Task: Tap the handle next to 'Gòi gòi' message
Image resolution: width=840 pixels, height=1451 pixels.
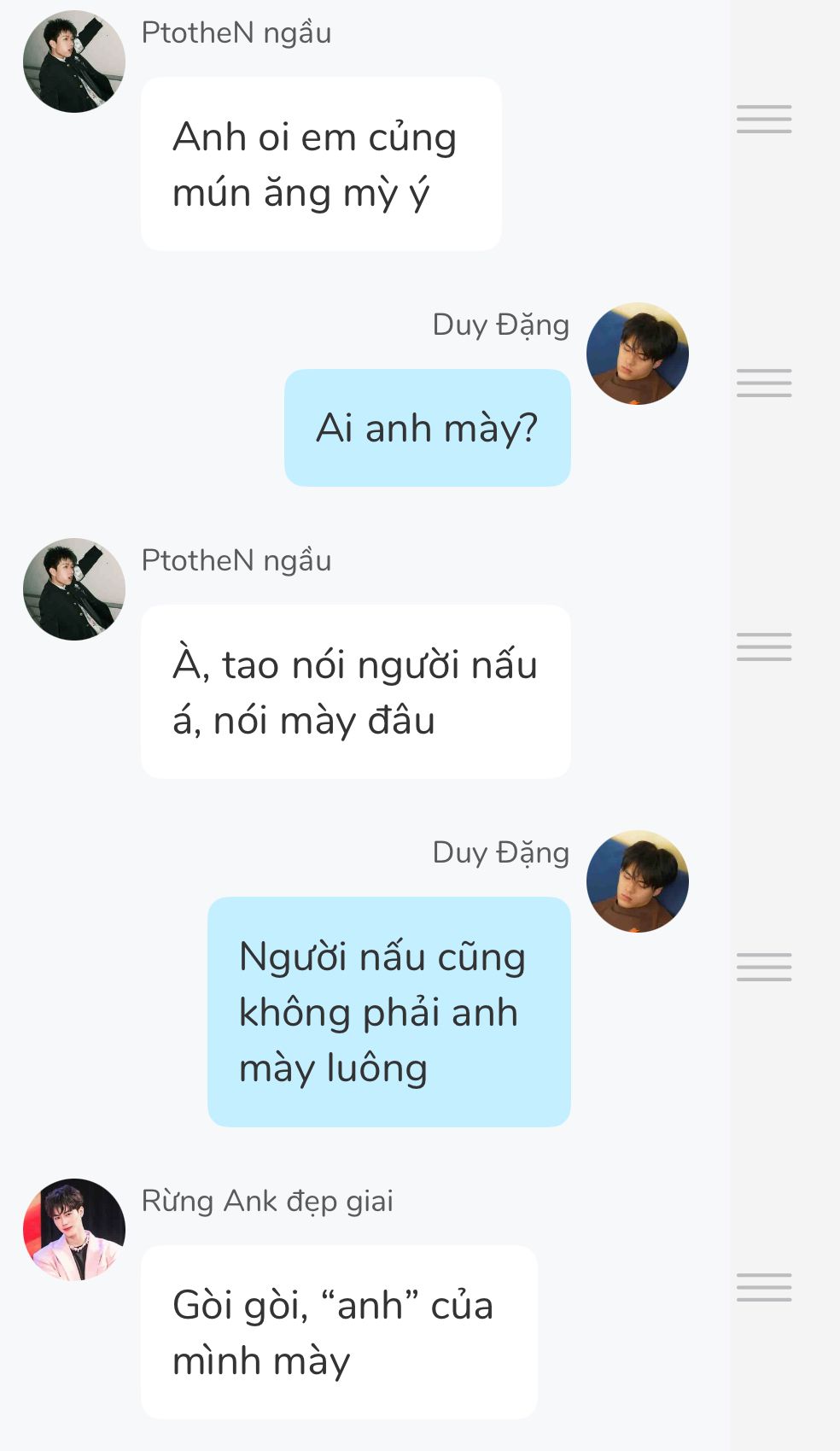Action: 764,1287
